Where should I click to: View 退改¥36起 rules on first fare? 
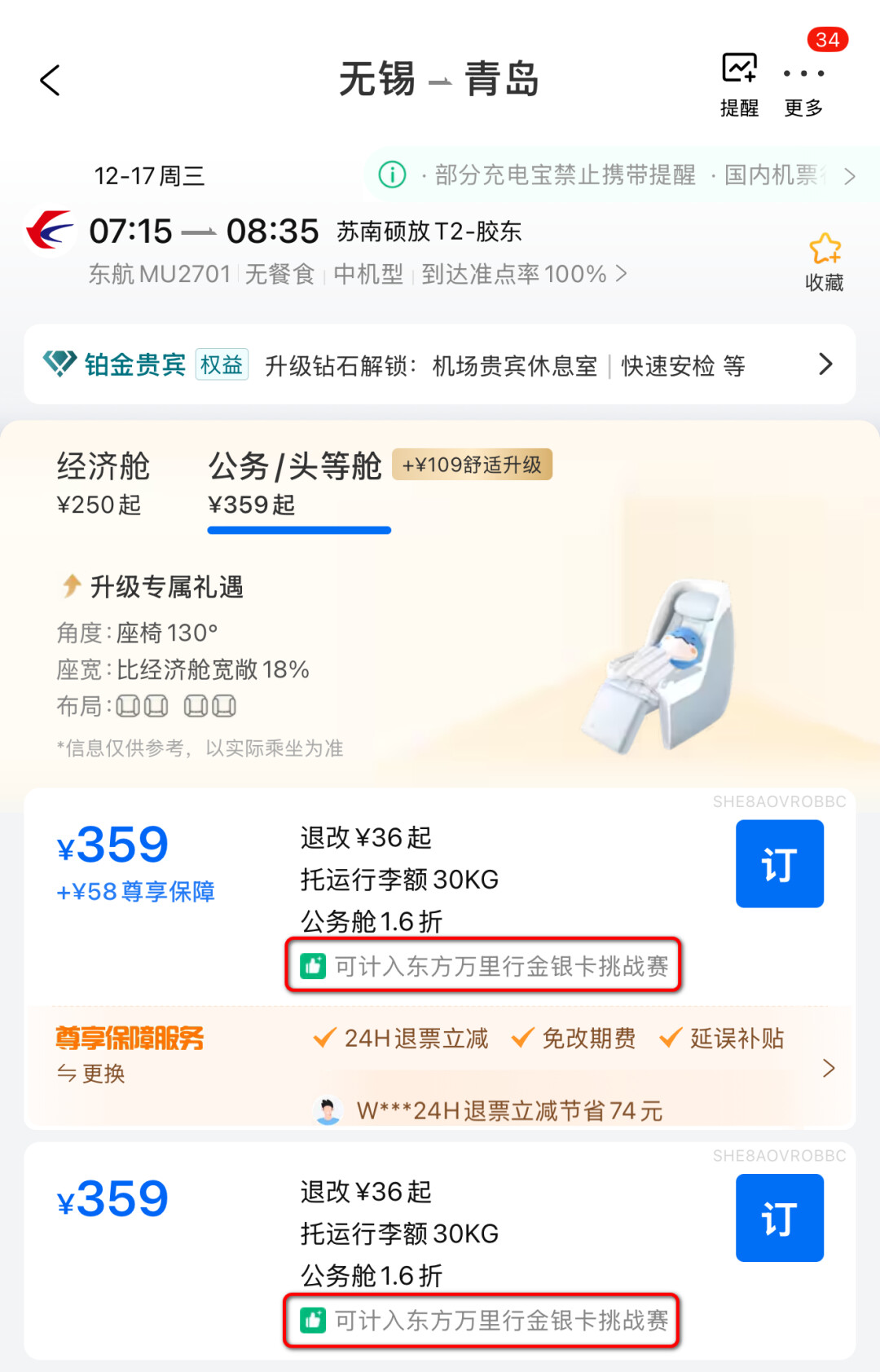366,837
